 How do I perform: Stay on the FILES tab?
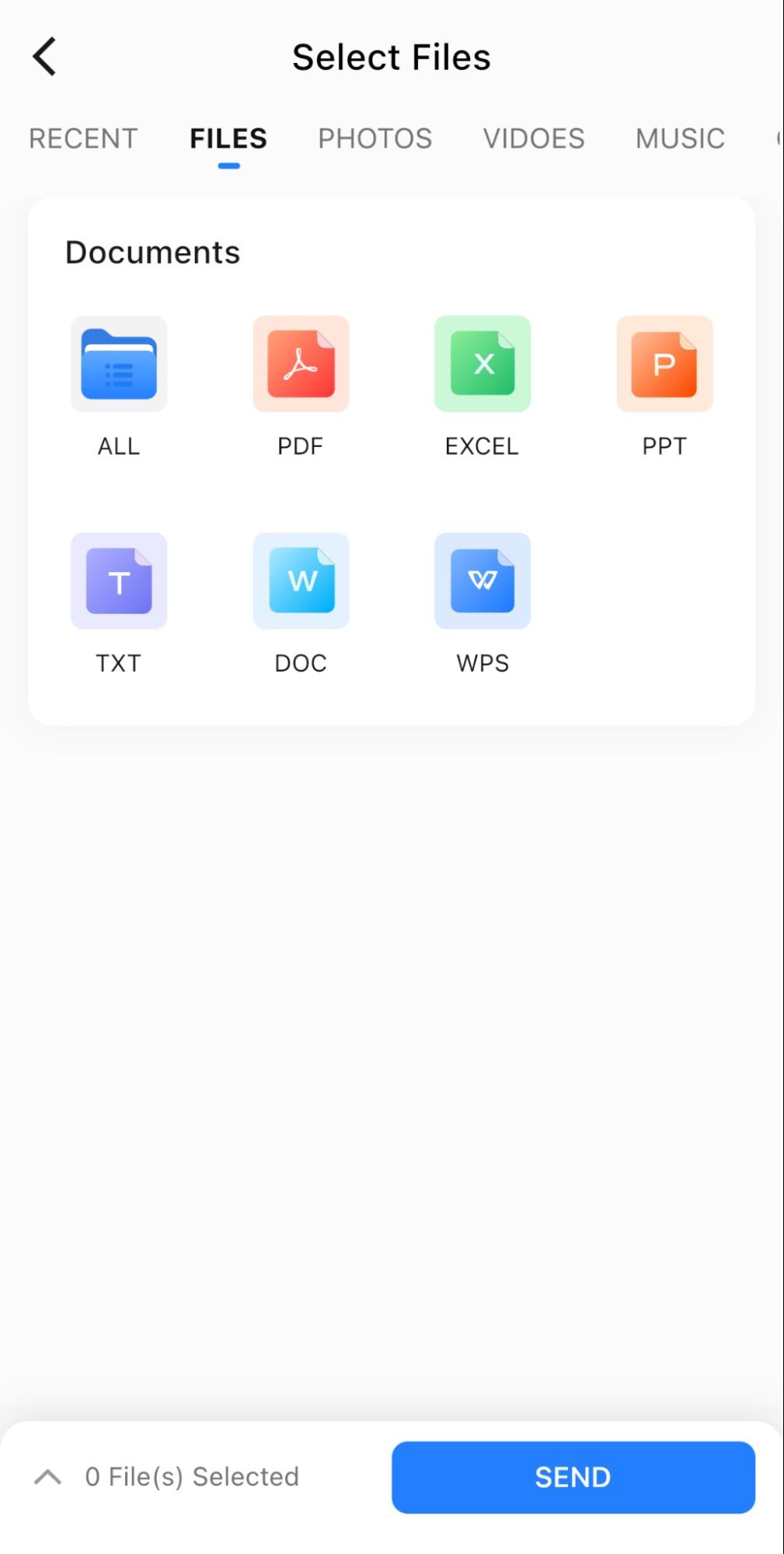point(227,138)
